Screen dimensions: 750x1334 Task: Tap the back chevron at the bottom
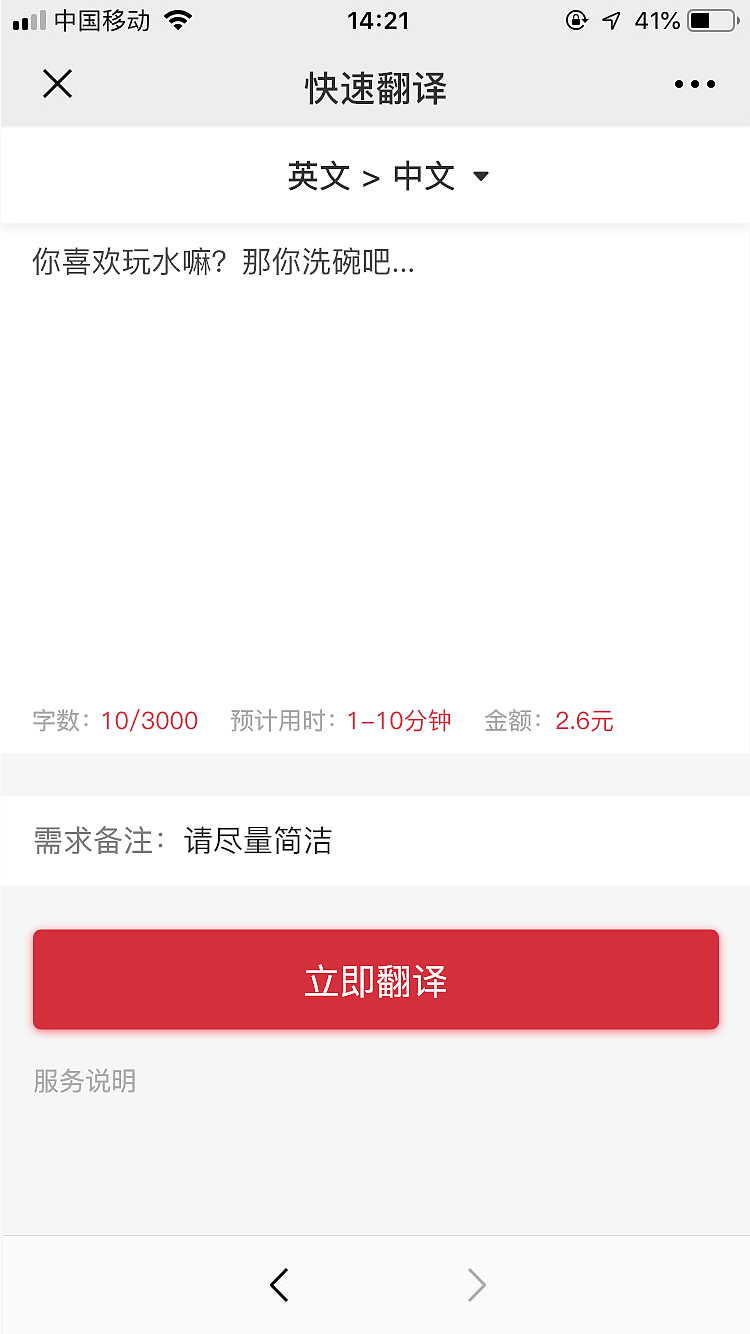(278, 1284)
